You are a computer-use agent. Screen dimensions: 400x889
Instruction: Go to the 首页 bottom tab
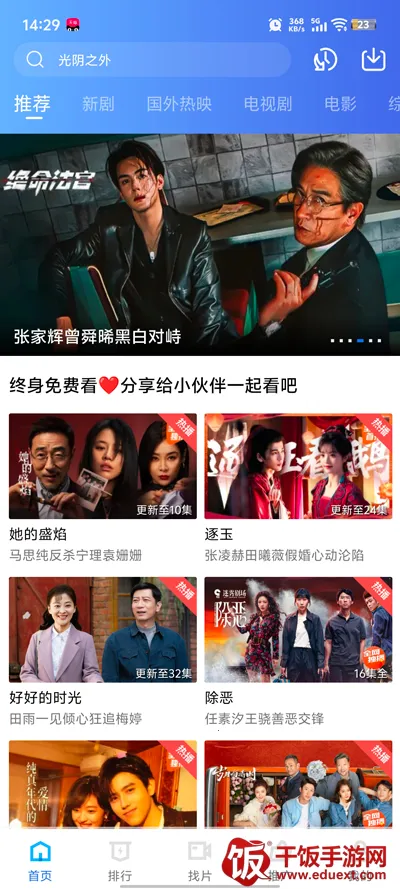(40, 862)
